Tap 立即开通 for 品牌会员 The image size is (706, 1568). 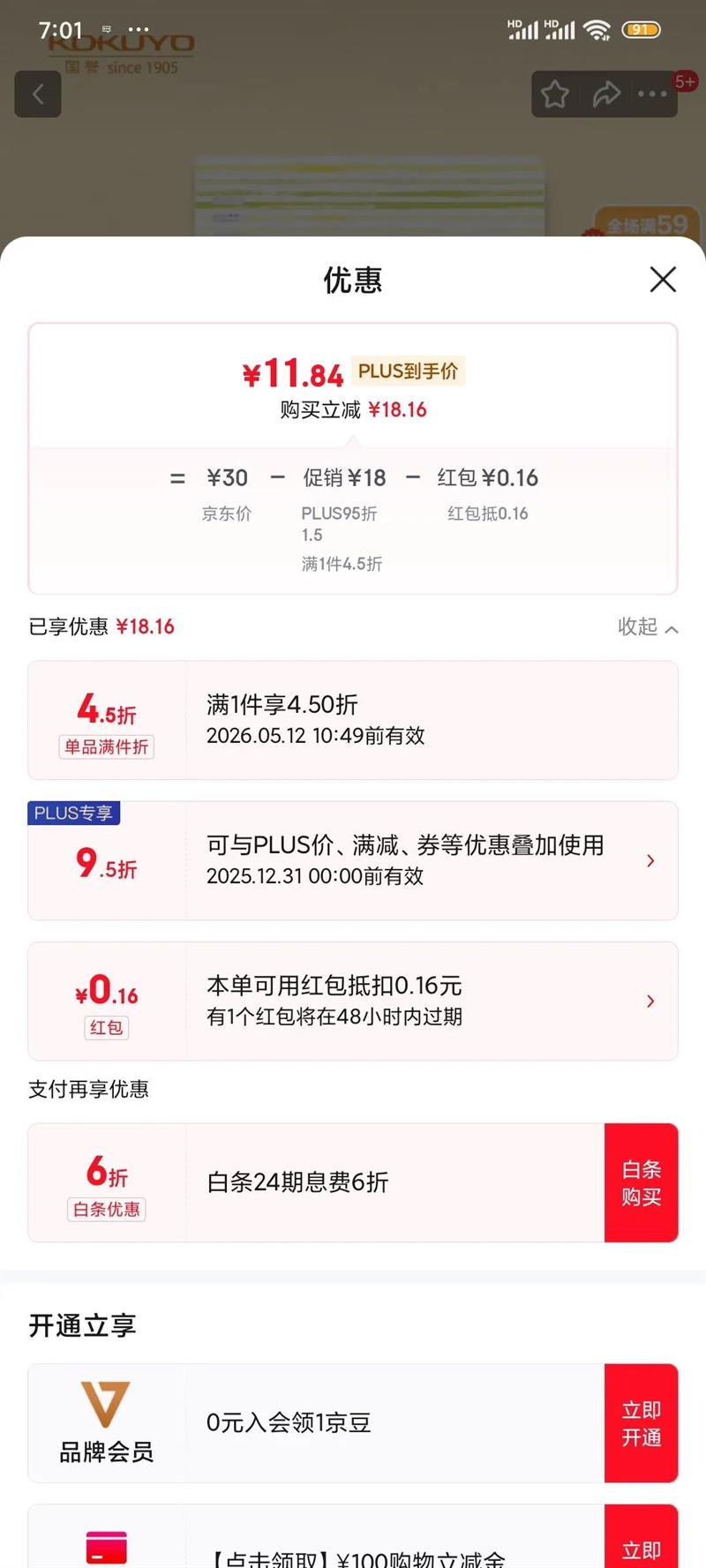[x=641, y=1423]
